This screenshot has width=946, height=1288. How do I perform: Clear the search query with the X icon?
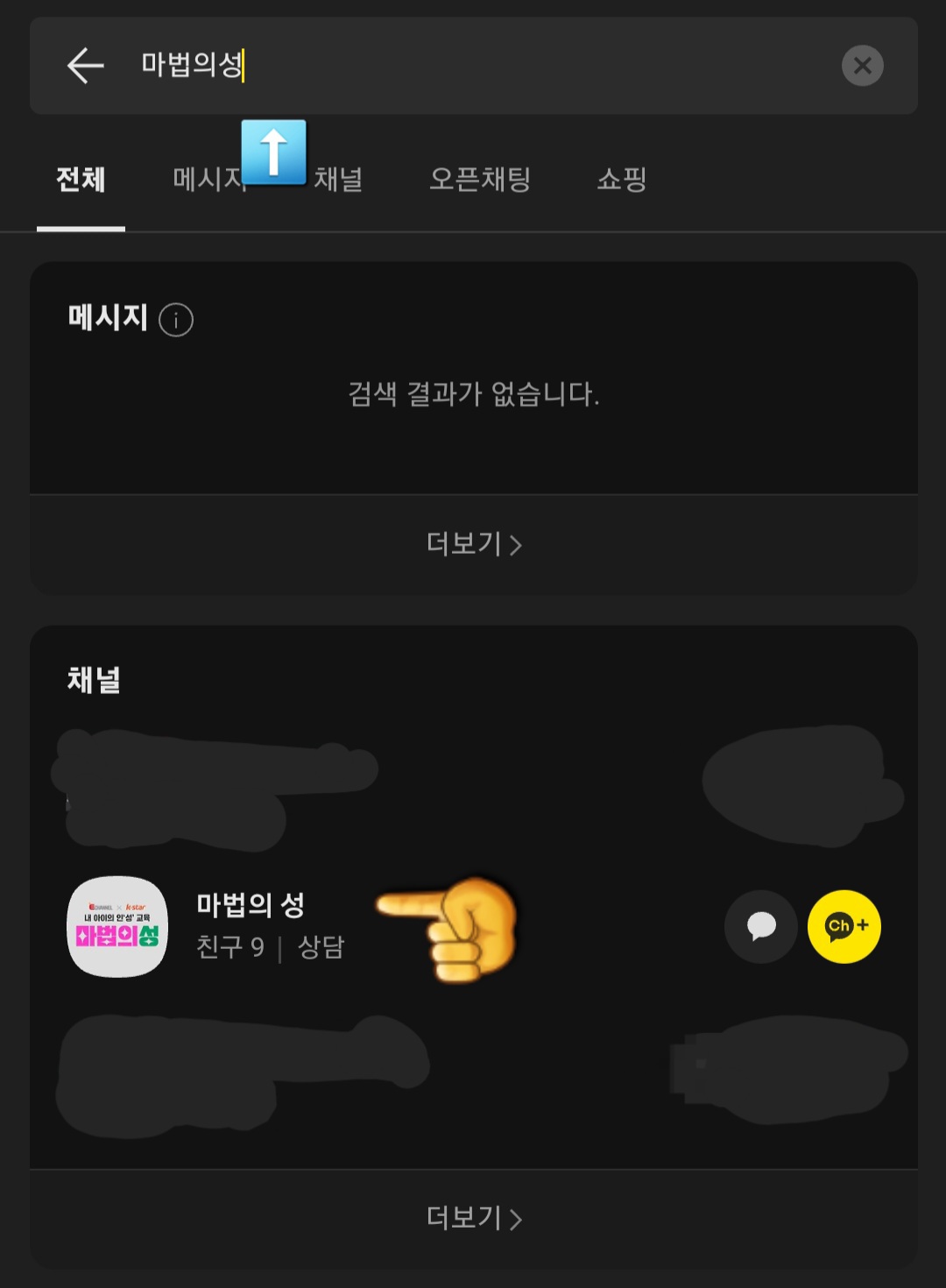[862, 65]
